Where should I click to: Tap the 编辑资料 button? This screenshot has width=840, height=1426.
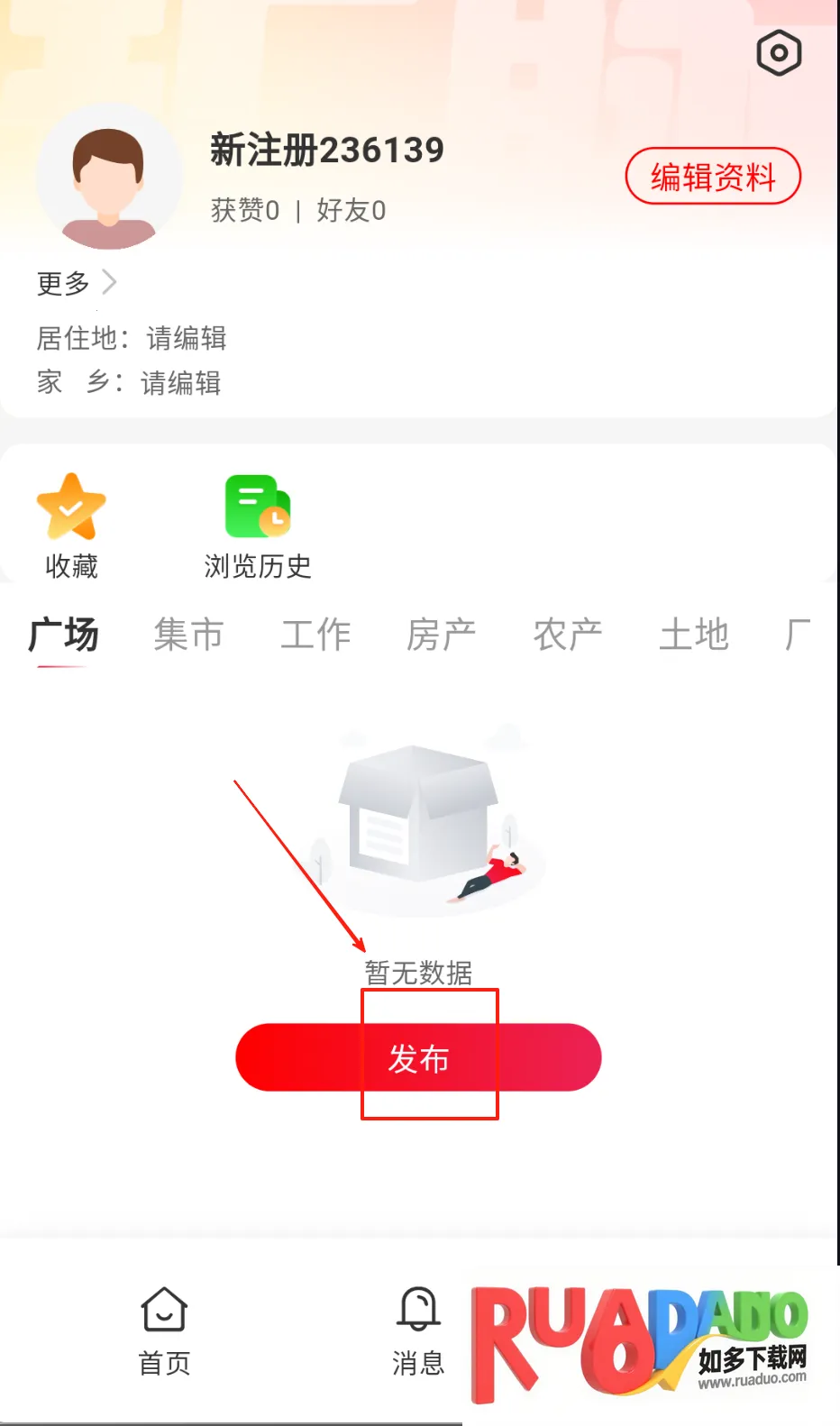[713, 177]
